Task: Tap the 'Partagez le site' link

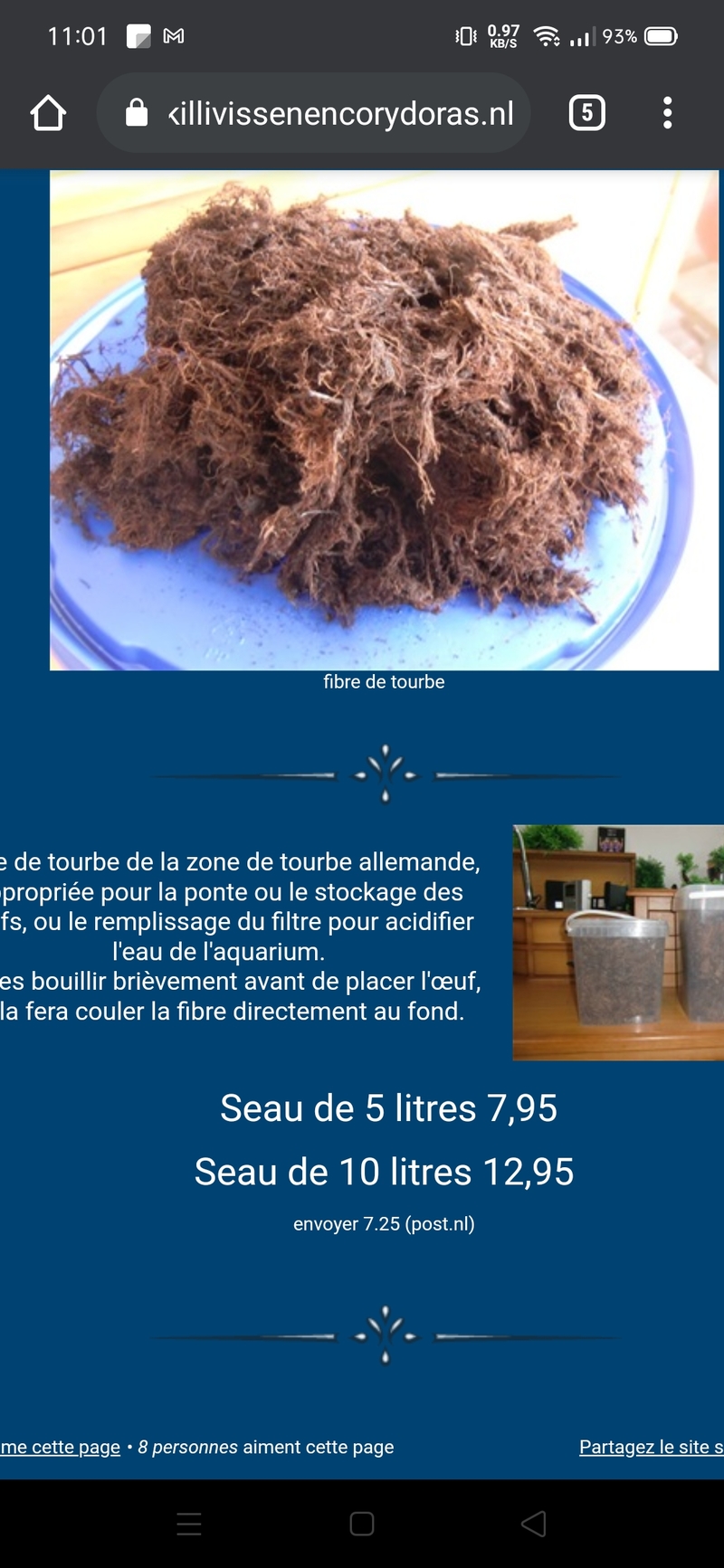Action: 651,1447
